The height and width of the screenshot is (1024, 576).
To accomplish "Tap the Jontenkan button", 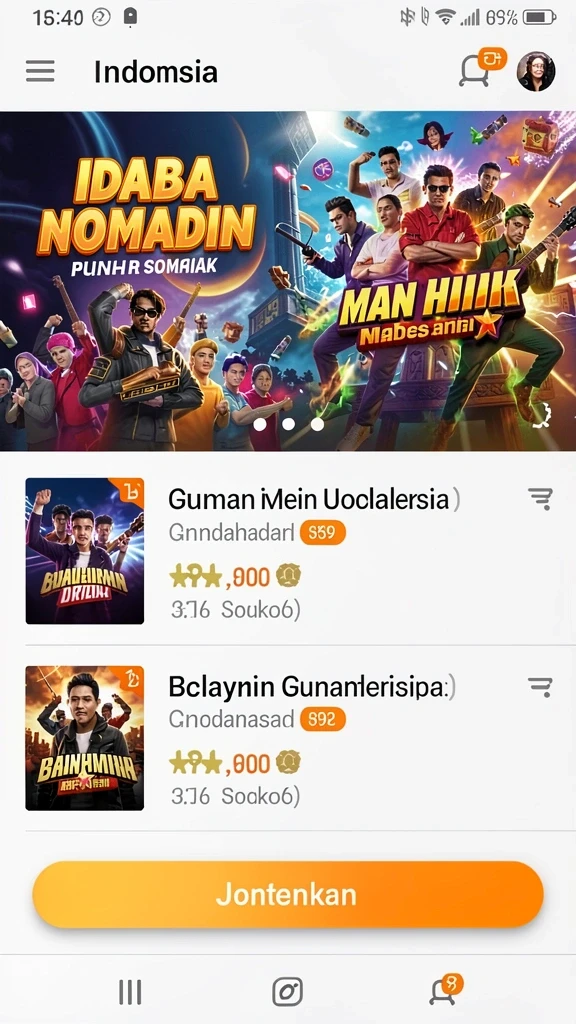I will pos(288,894).
